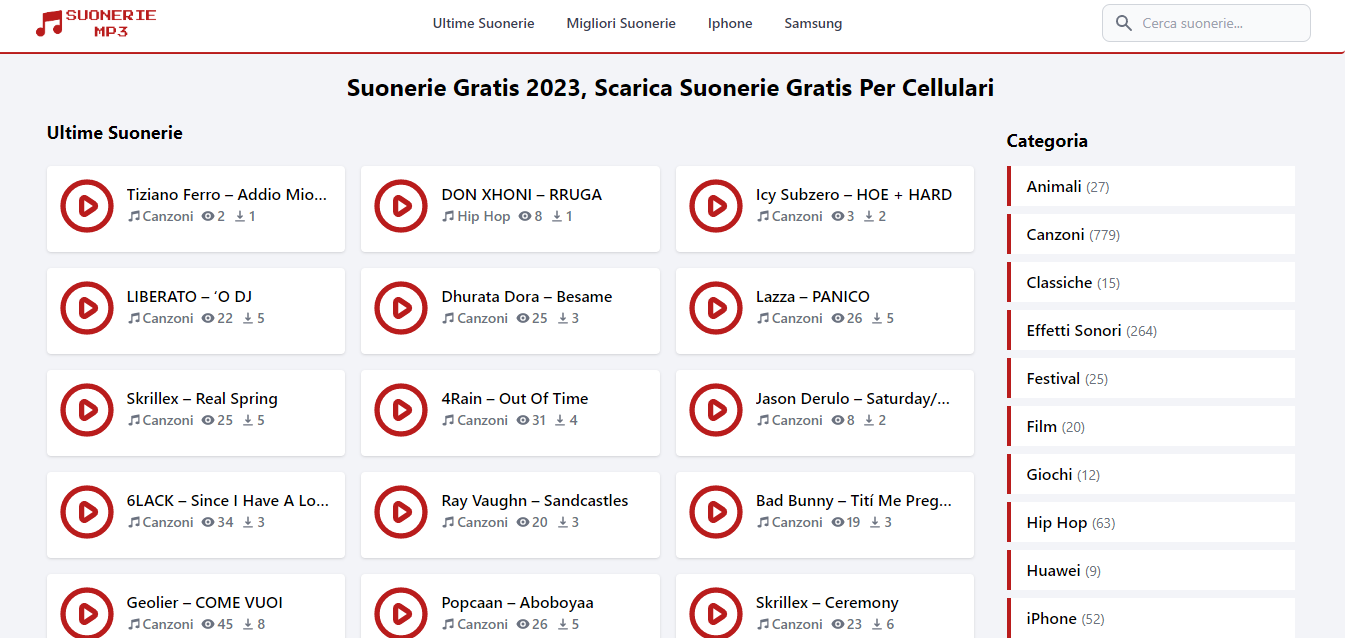
Task: Play the Lazza – PANICO ringtone
Action: coord(716,308)
